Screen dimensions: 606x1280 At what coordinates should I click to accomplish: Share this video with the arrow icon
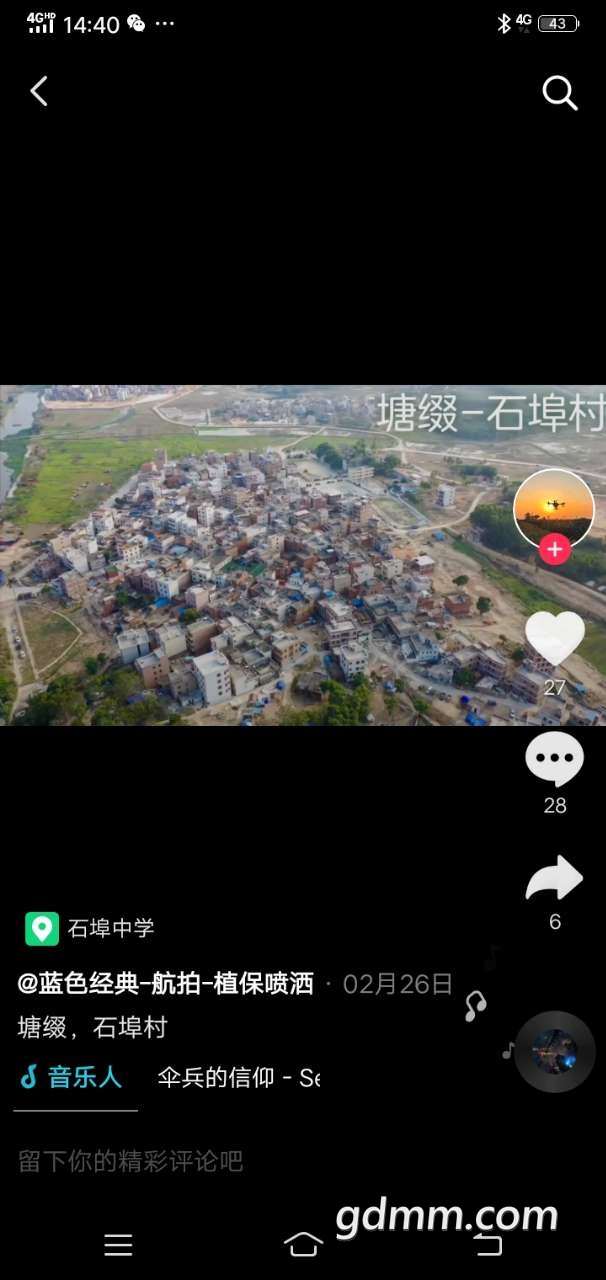tap(554, 879)
